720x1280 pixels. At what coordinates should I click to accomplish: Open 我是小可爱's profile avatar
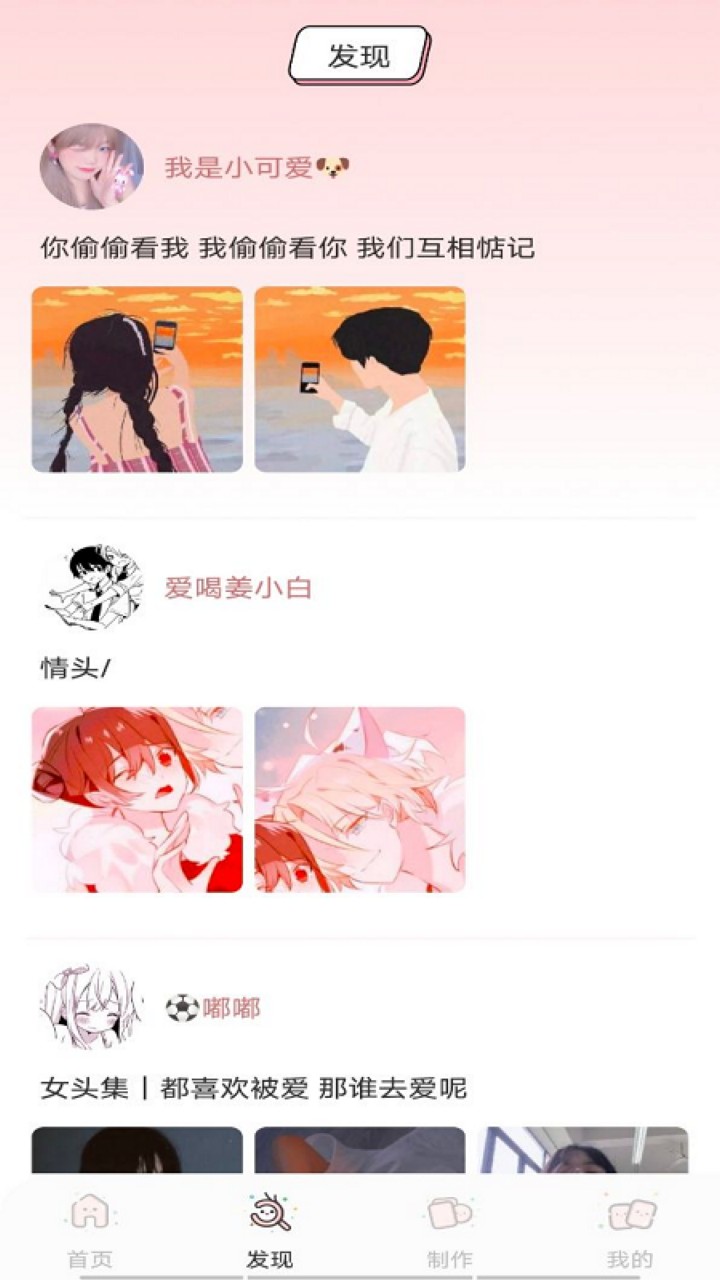click(91, 166)
